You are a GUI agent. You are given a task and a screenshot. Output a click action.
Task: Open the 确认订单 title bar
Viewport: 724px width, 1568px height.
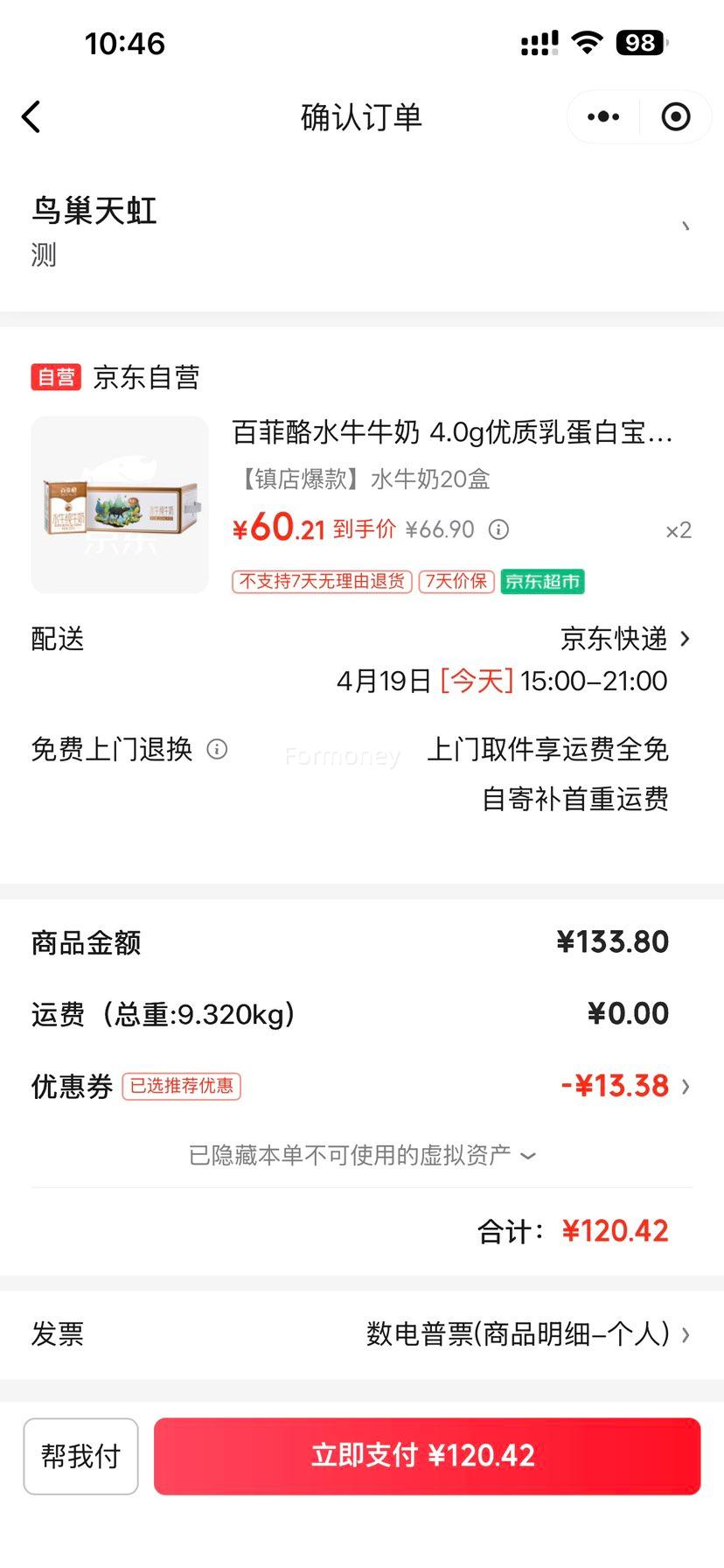click(x=362, y=116)
